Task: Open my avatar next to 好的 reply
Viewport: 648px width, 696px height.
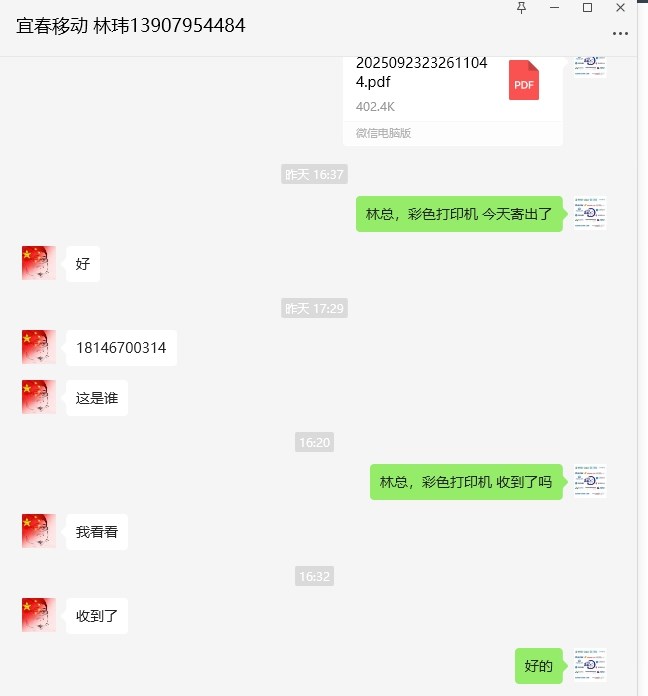Action: pyautogui.click(x=590, y=665)
